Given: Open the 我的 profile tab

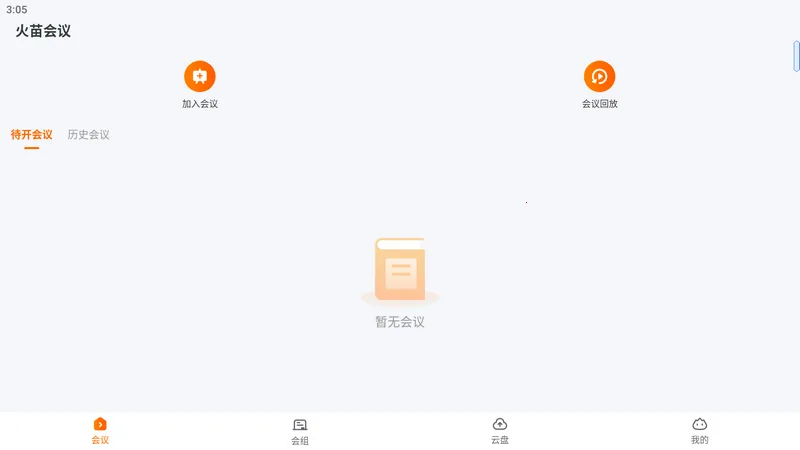Looking at the screenshot, I should point(699,431).
